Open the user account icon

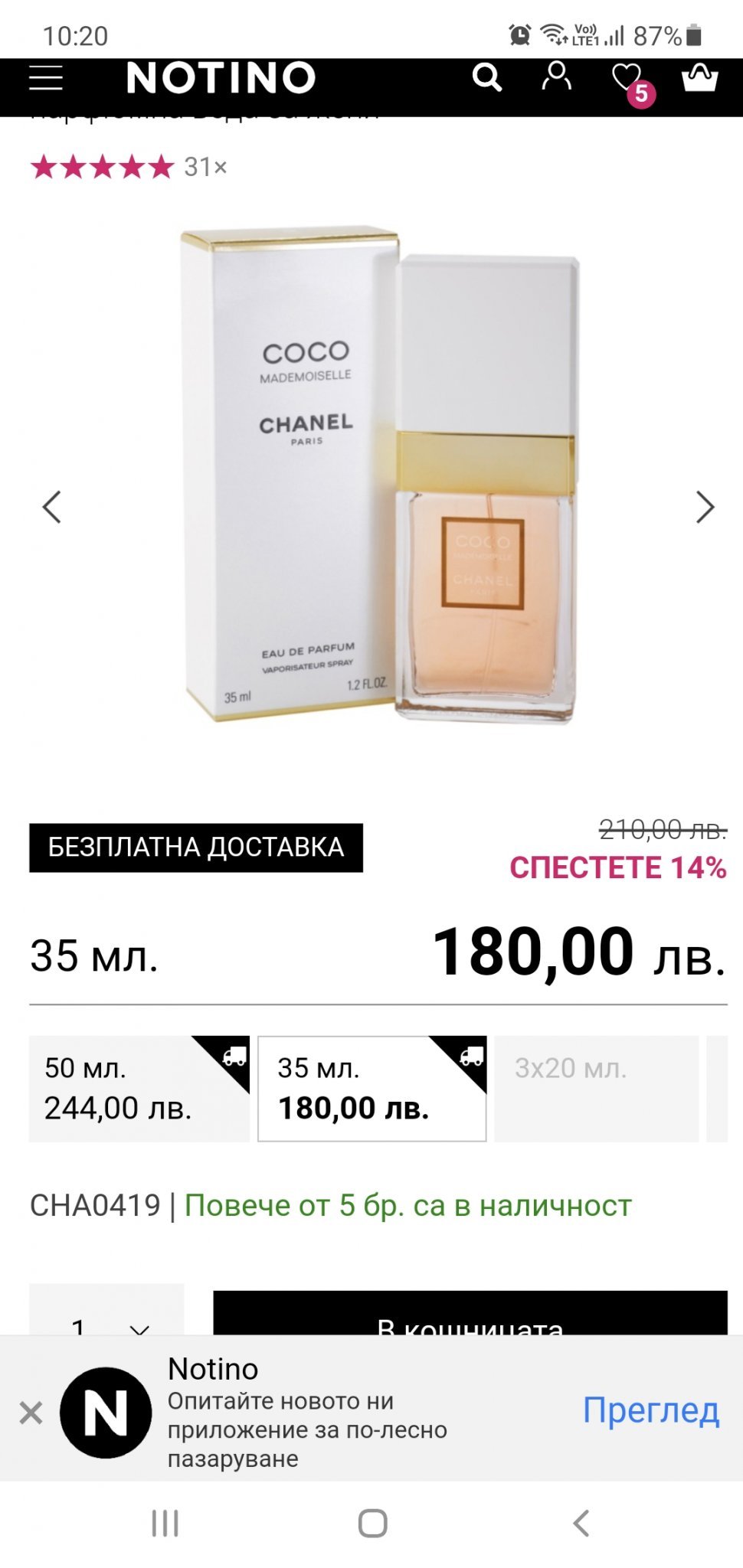[x=557, y=77]
